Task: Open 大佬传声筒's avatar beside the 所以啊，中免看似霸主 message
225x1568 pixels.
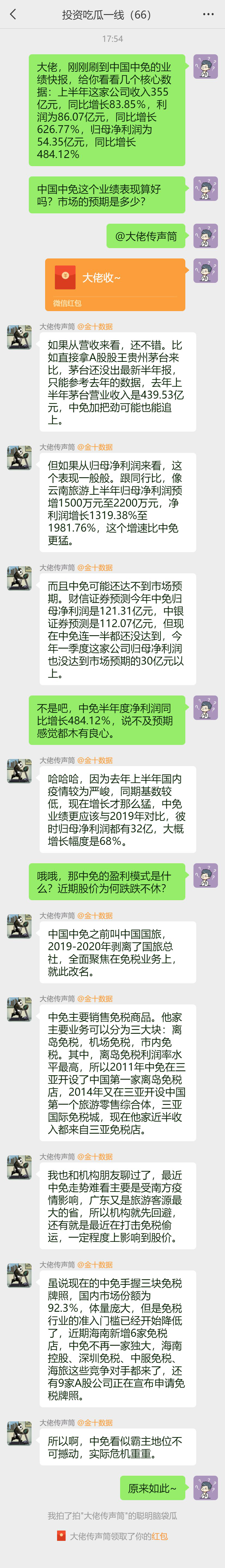Action: (x=20, y=1450)
